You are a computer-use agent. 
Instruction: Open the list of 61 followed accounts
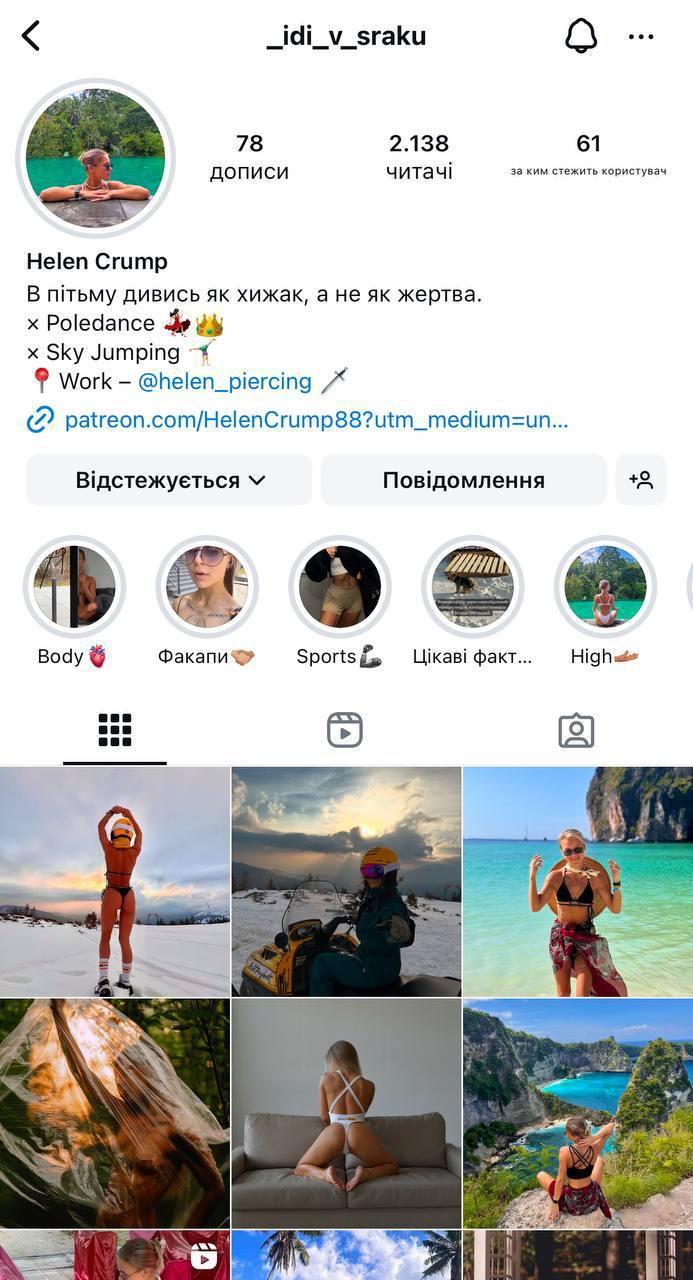point(588,155)
